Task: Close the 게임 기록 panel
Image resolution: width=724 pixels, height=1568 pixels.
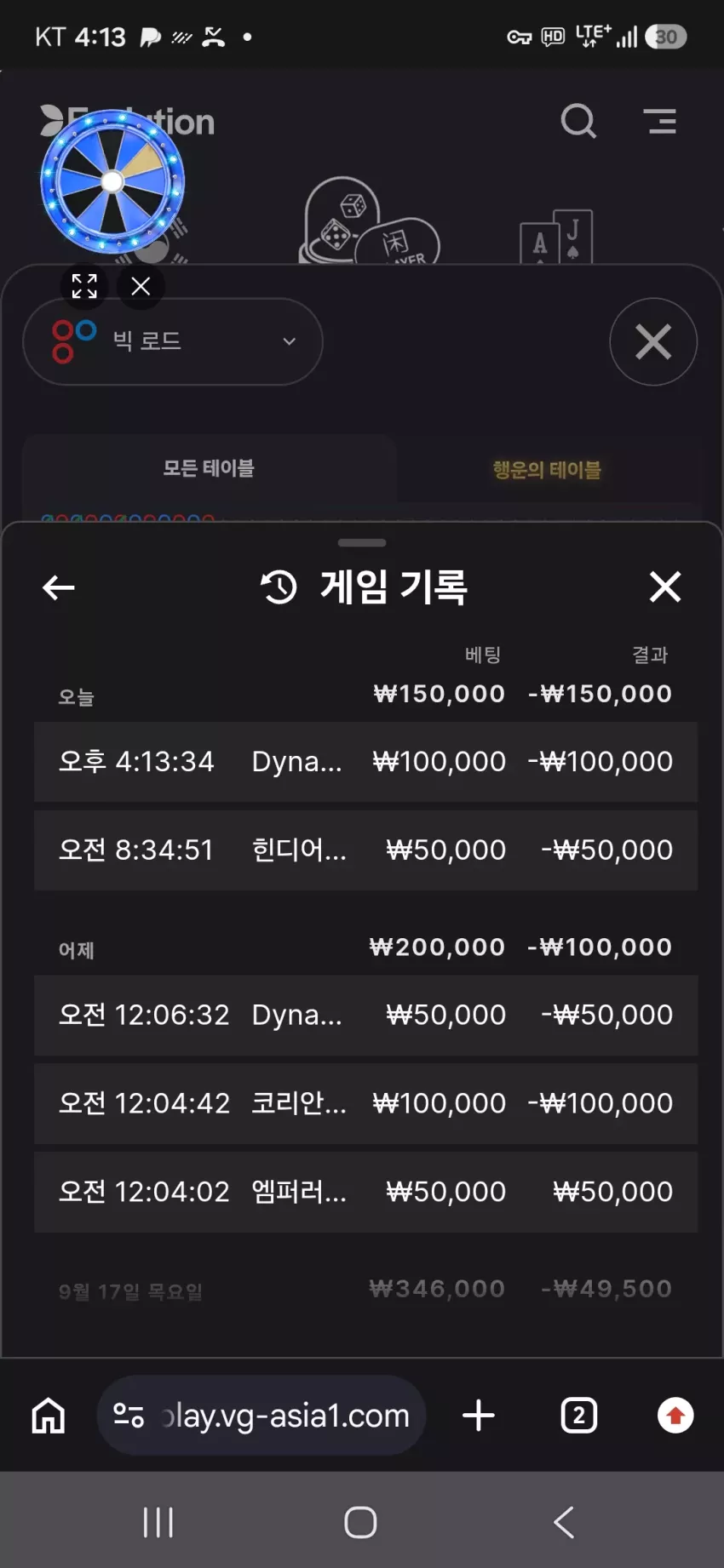Action: tap(665, 587)
